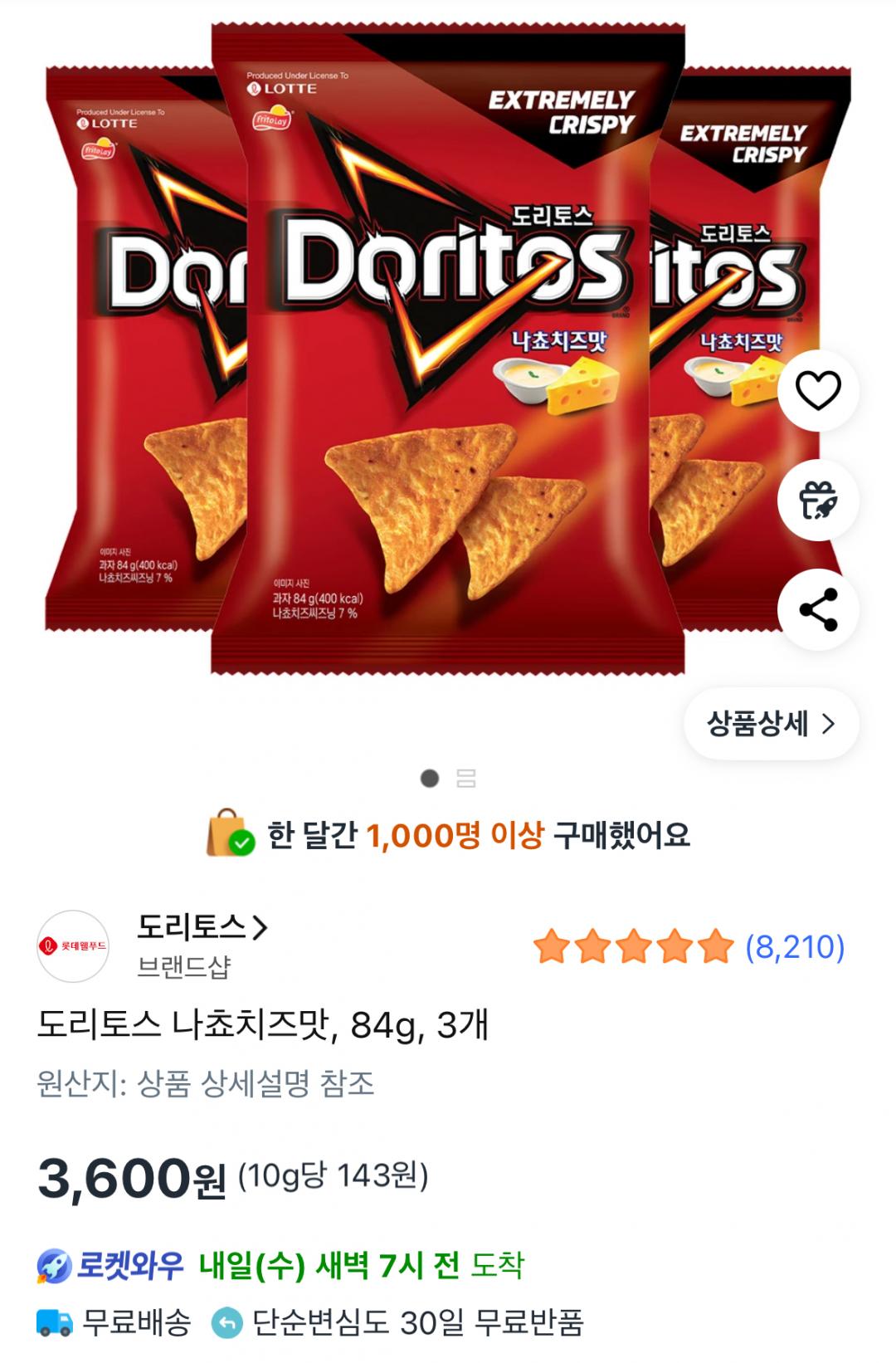Add Doritos to wishlist with heart icon
Viewport: 896px width, 1363px height.
click(818, 390)
